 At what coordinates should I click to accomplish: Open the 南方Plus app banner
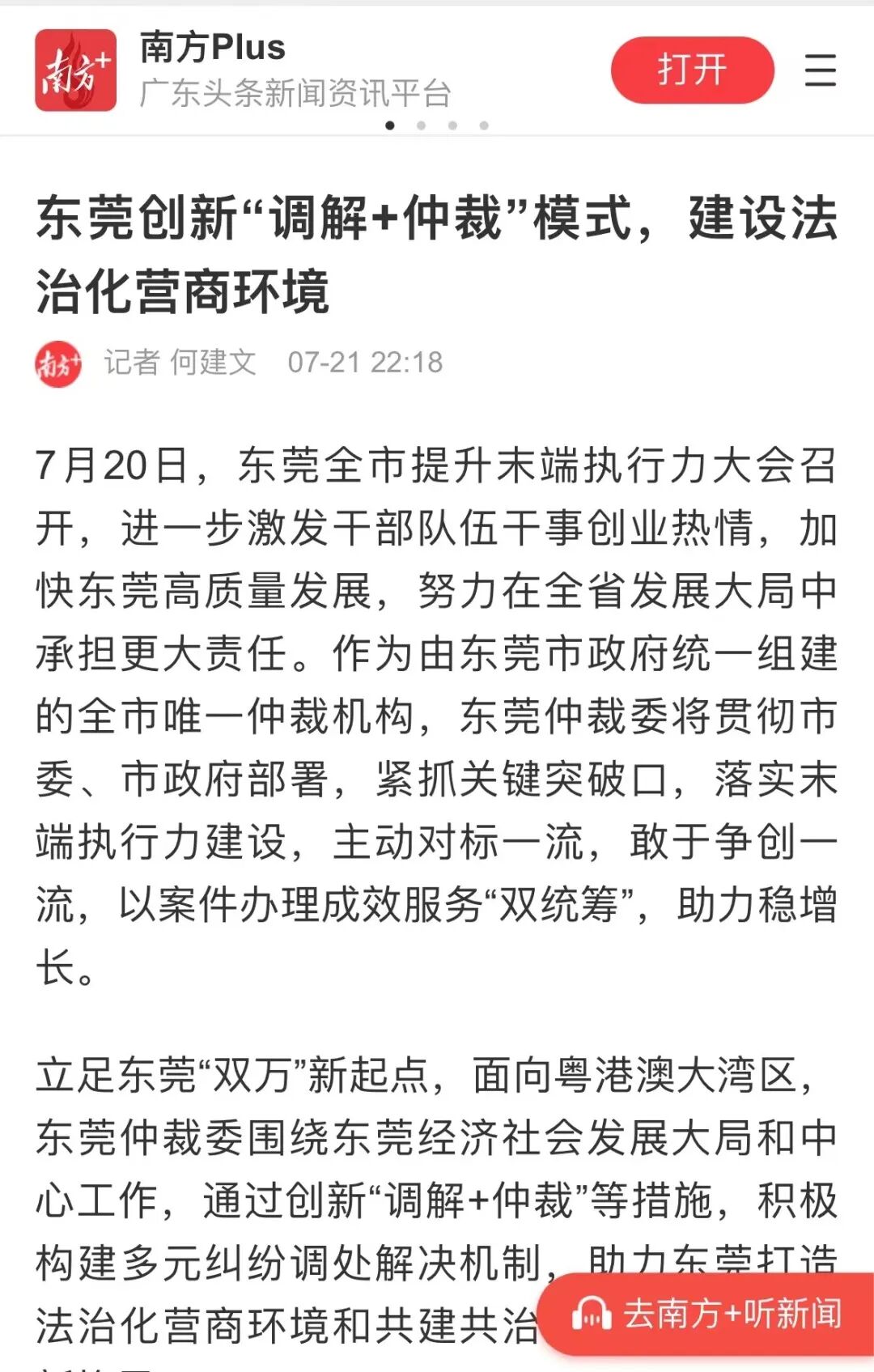pos(243,70)
